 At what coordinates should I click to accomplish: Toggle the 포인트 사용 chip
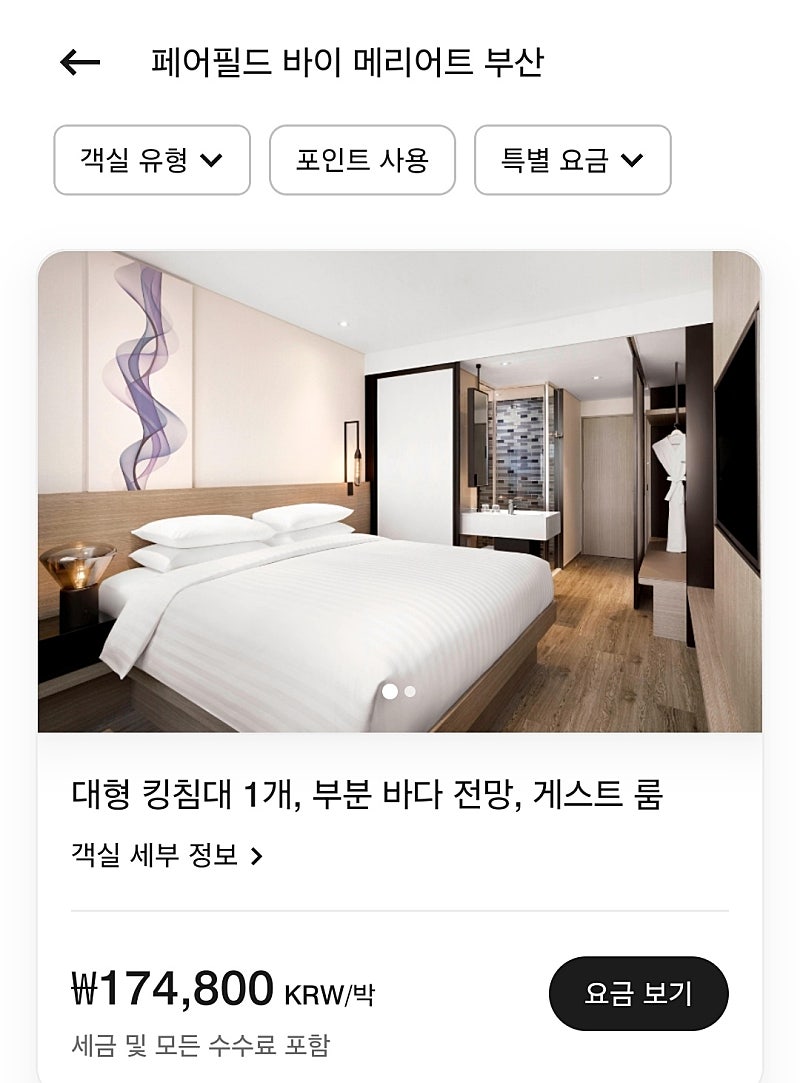point(362,160)
